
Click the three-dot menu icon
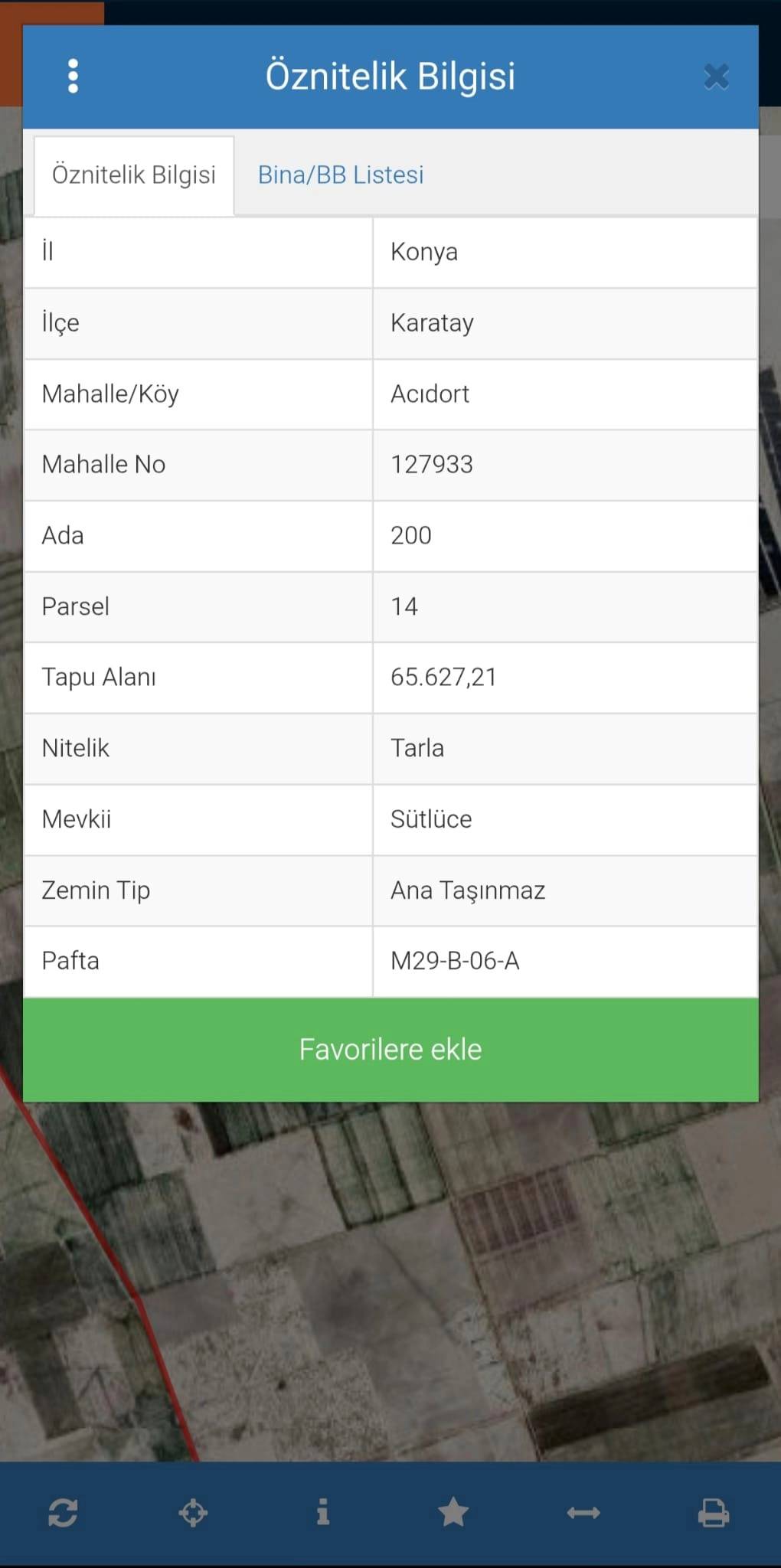pos(73,76)
